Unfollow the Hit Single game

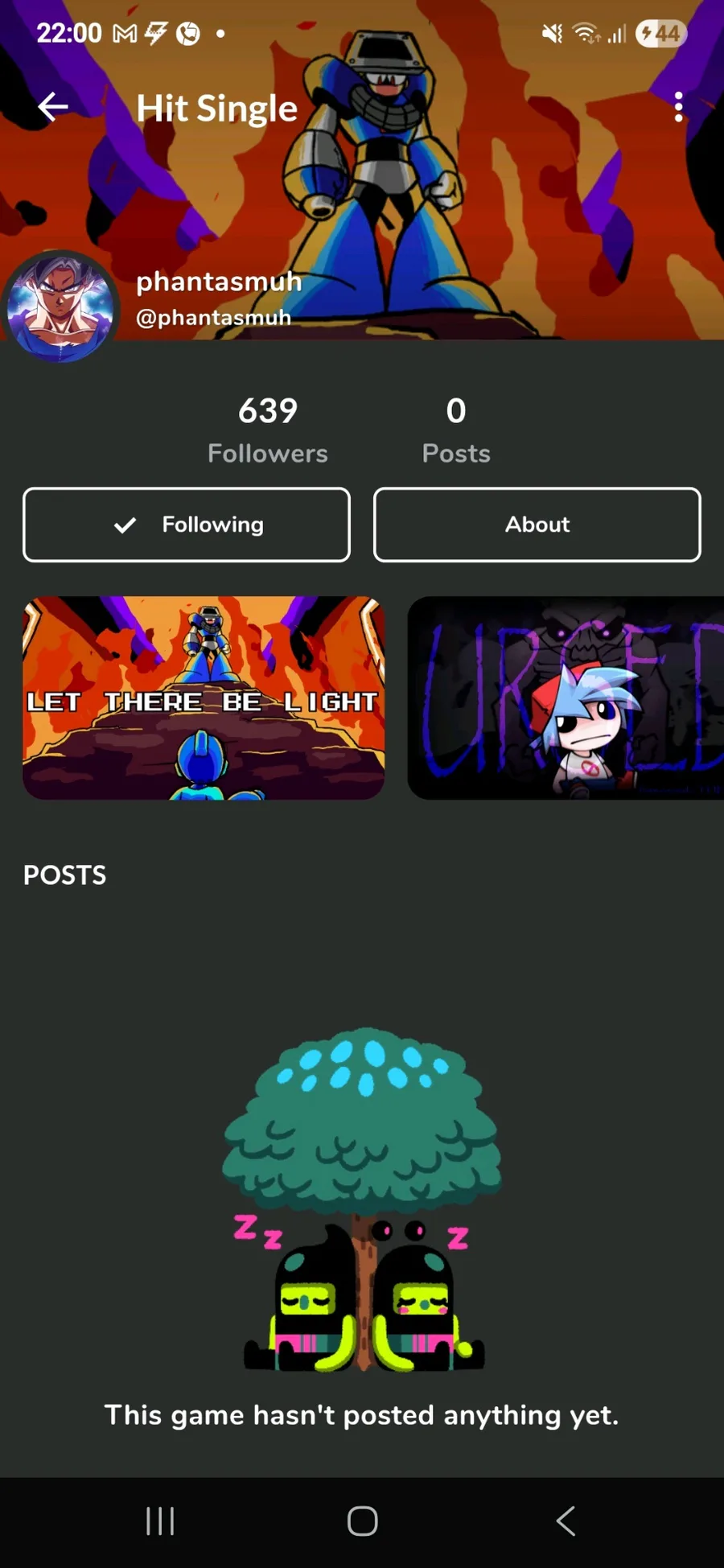tap(187, 525)
